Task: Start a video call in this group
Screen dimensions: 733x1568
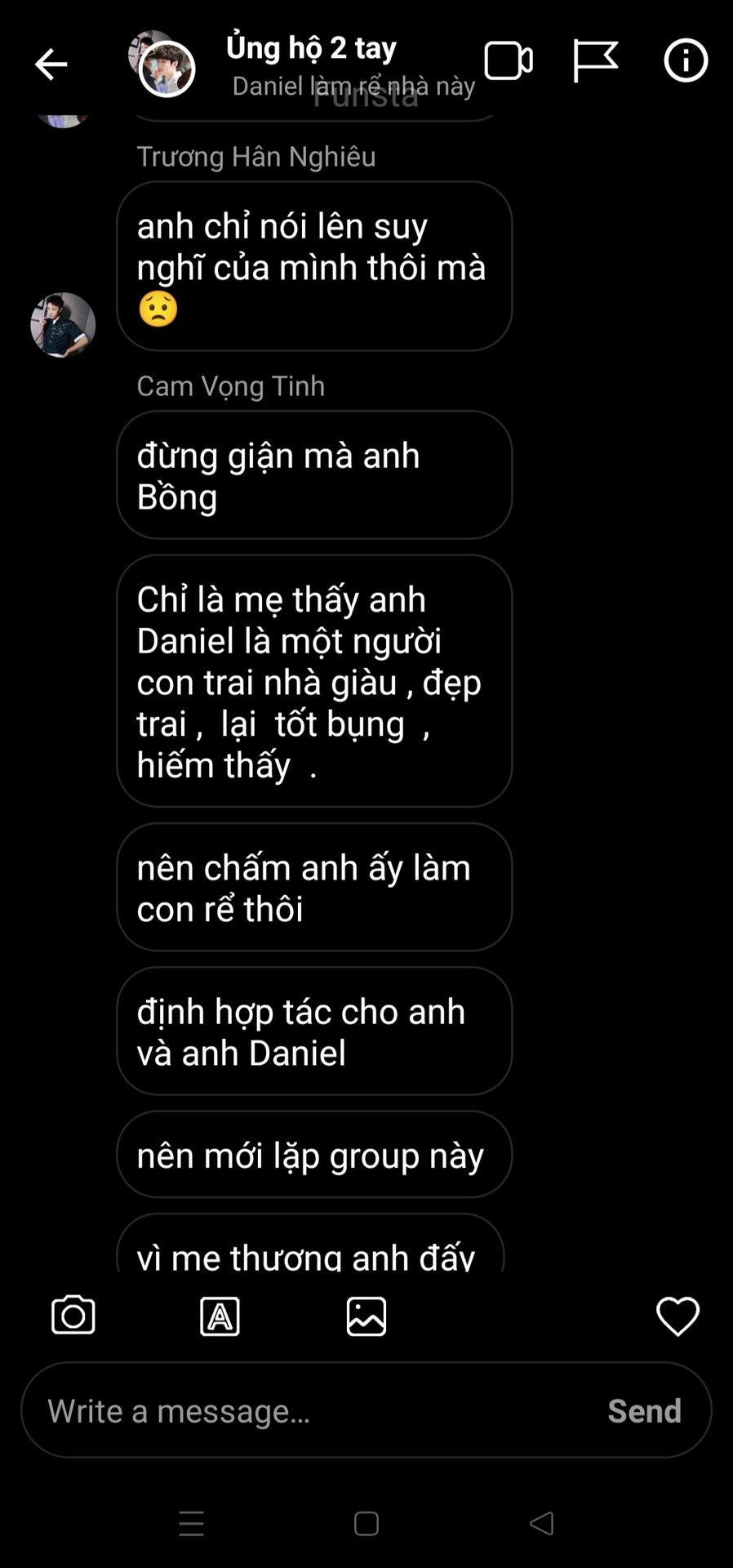Action: click(x=509, y=61)
